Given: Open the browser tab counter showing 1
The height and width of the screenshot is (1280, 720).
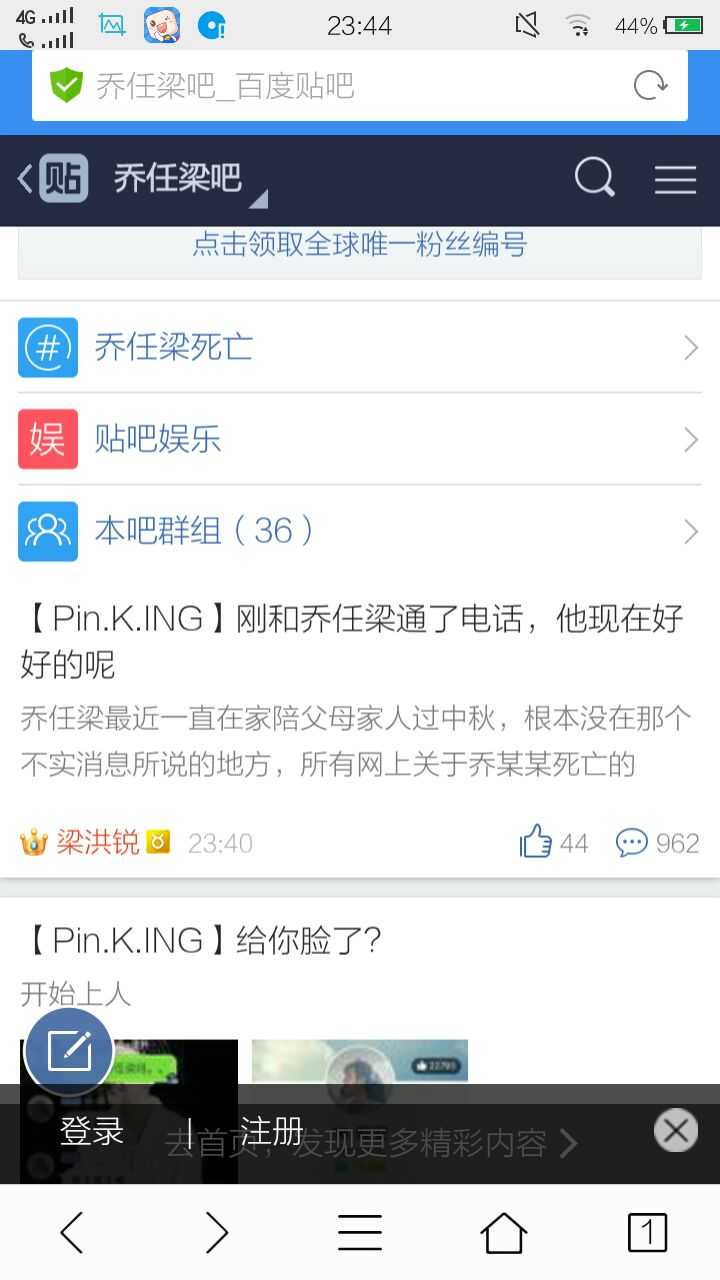Looking at the screenshot, I should (x=648, y=1233).
